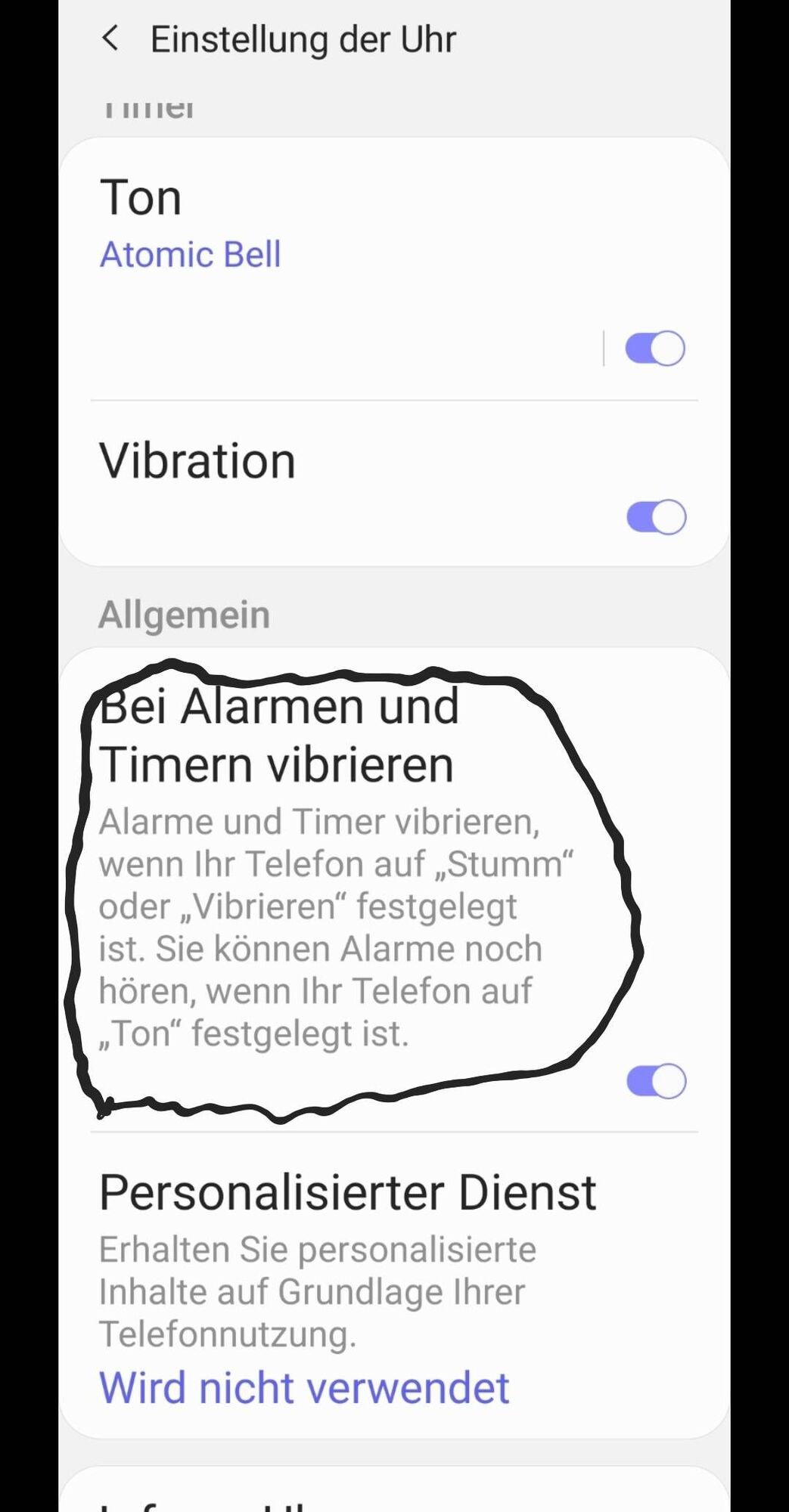Disable the Vibration switch
789x1512 pixels.
pyautogui.click(x=656, y=517)
